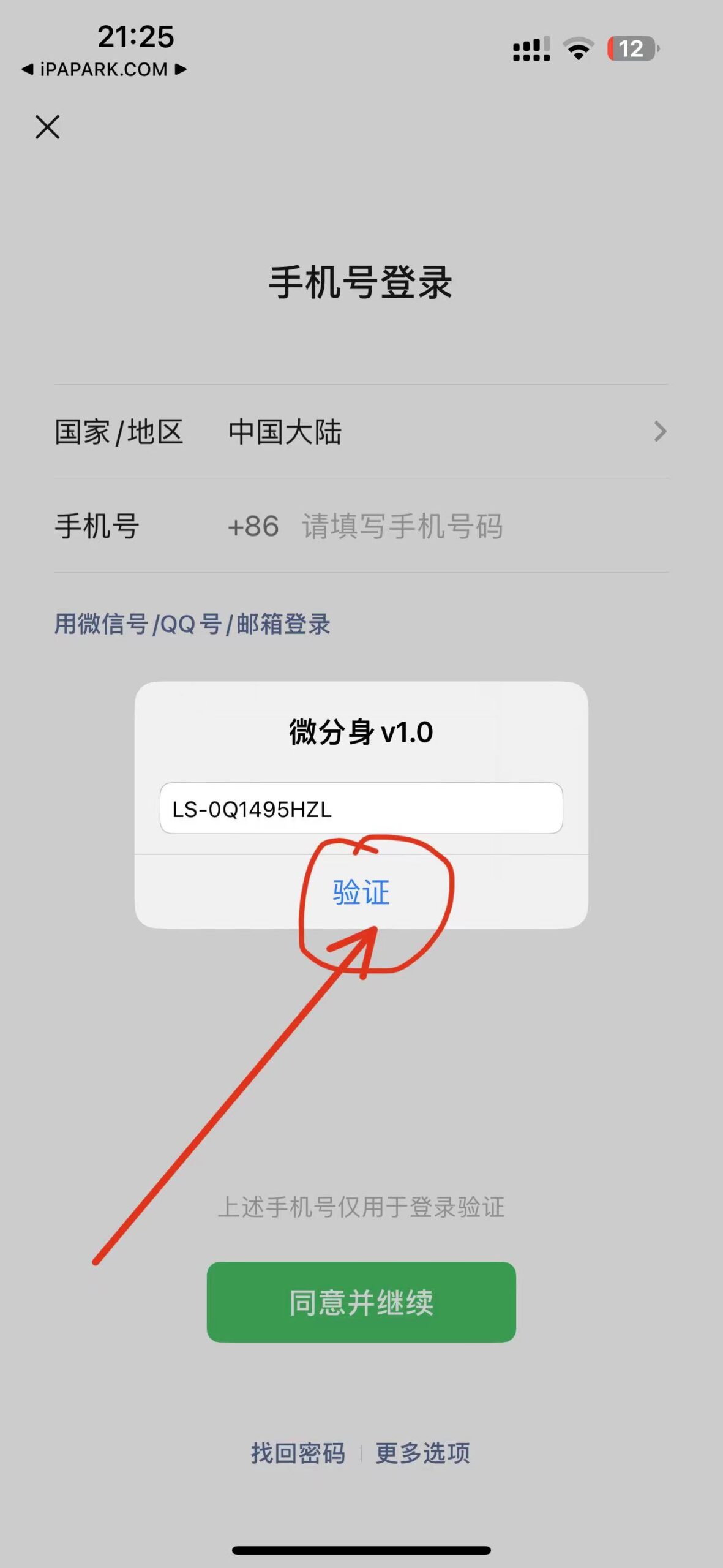Viewport: 723px width, 1568px height.
Task: Close the login screen with the X
Action: click(x=48, y=127)
